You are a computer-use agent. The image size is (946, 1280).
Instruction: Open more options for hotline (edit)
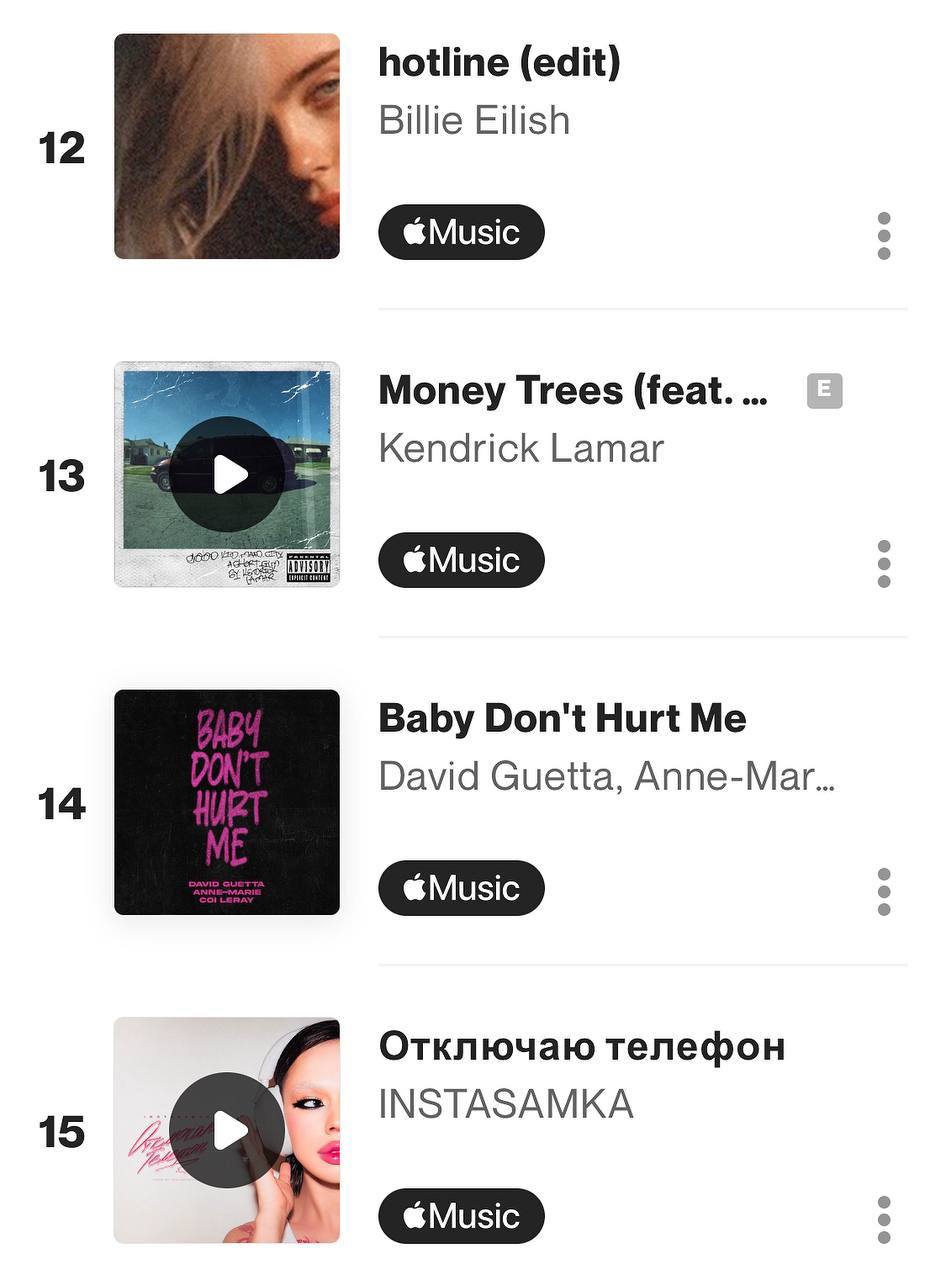click(883, 236)
